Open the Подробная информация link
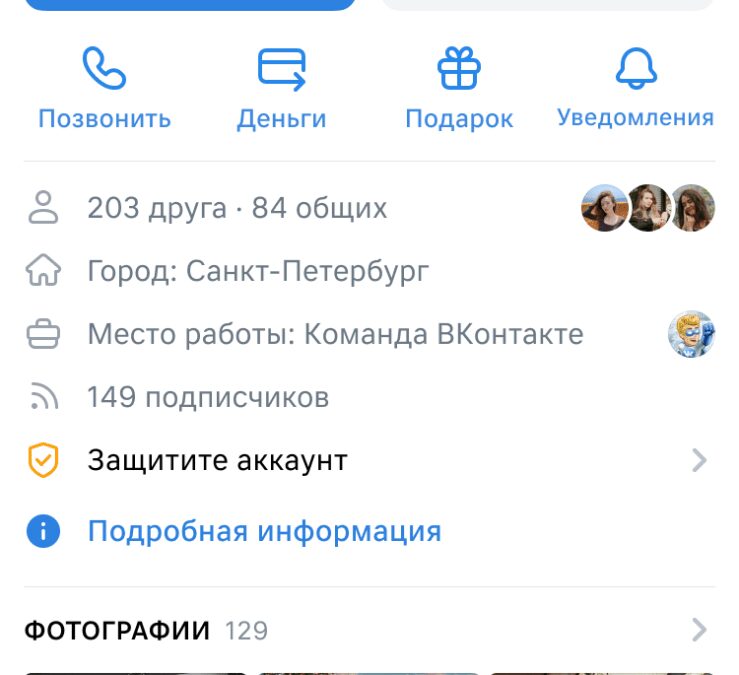Image resolution: width=739 pixels, height=675 pixels. click(264, 531)
